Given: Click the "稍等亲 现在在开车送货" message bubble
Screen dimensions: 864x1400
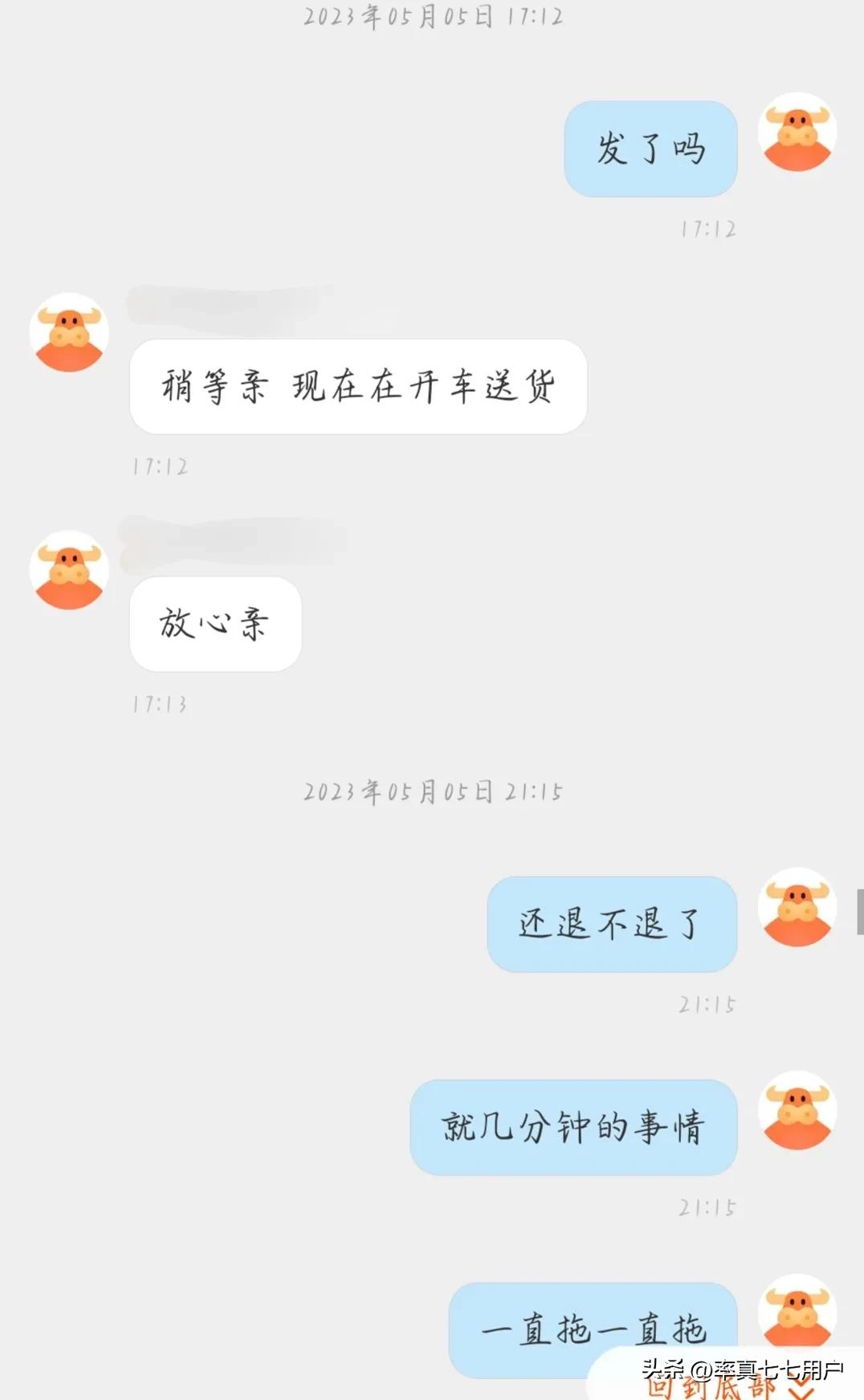Looking at the screenshot, I should [x=358, y=387].
